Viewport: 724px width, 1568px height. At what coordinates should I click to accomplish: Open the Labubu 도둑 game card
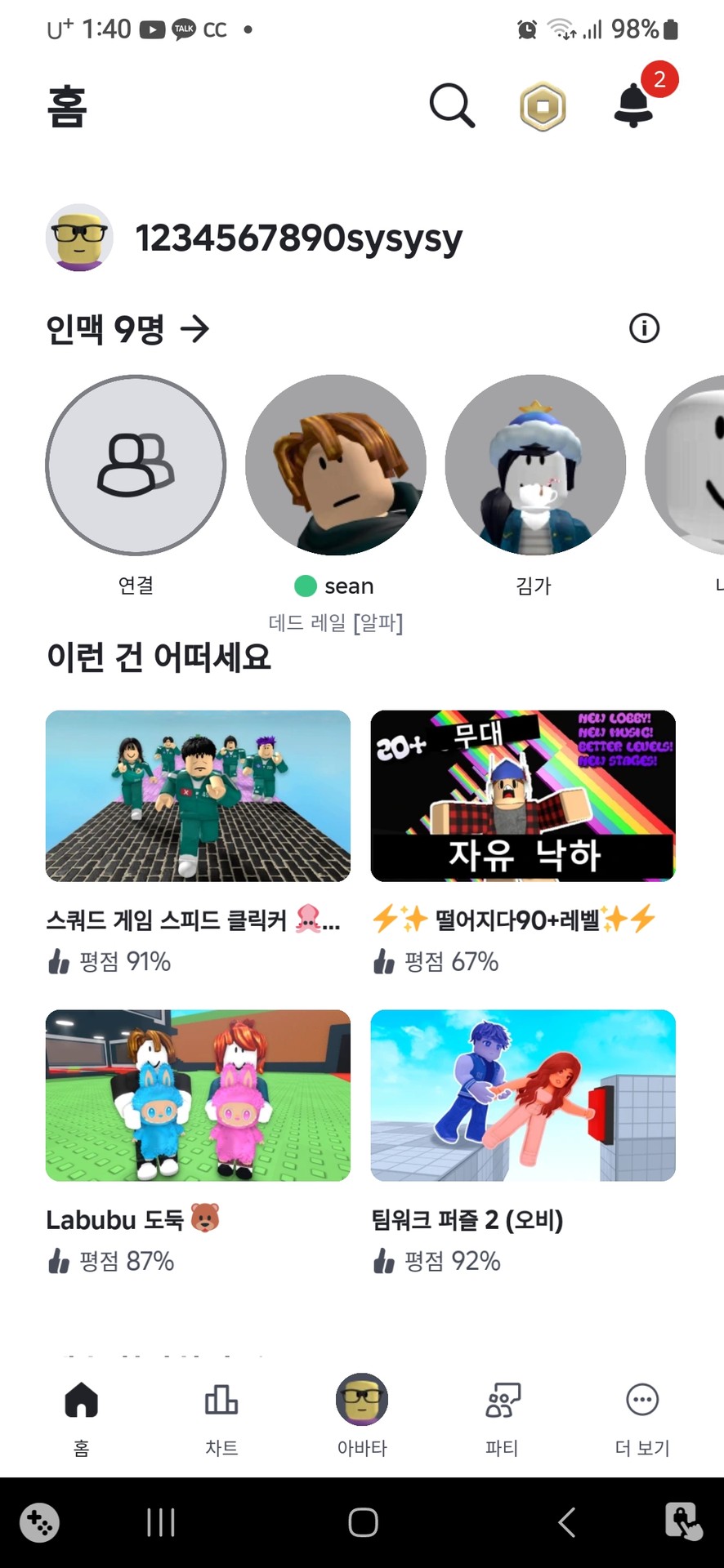198,1095
